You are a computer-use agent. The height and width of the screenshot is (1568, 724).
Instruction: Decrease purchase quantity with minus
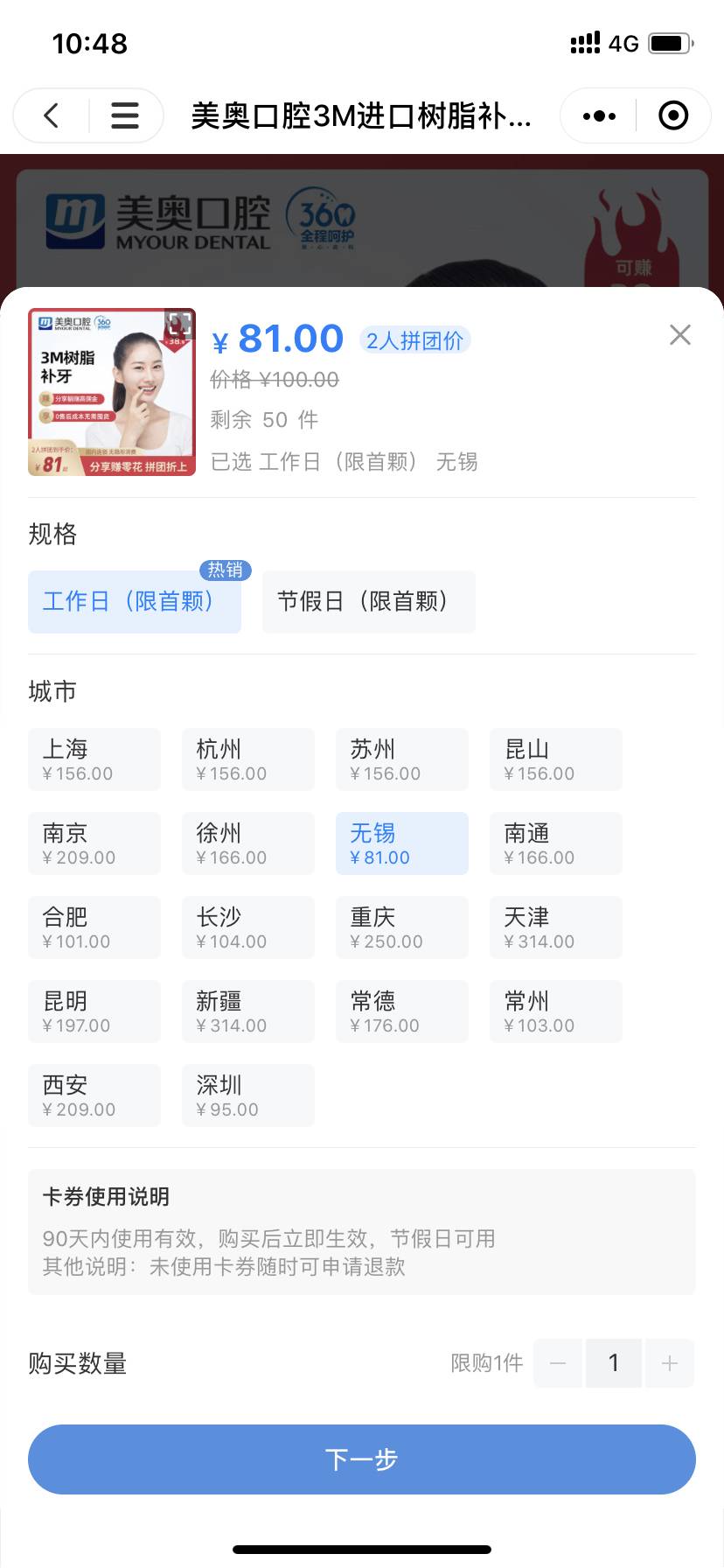(x=558, y=1363)
